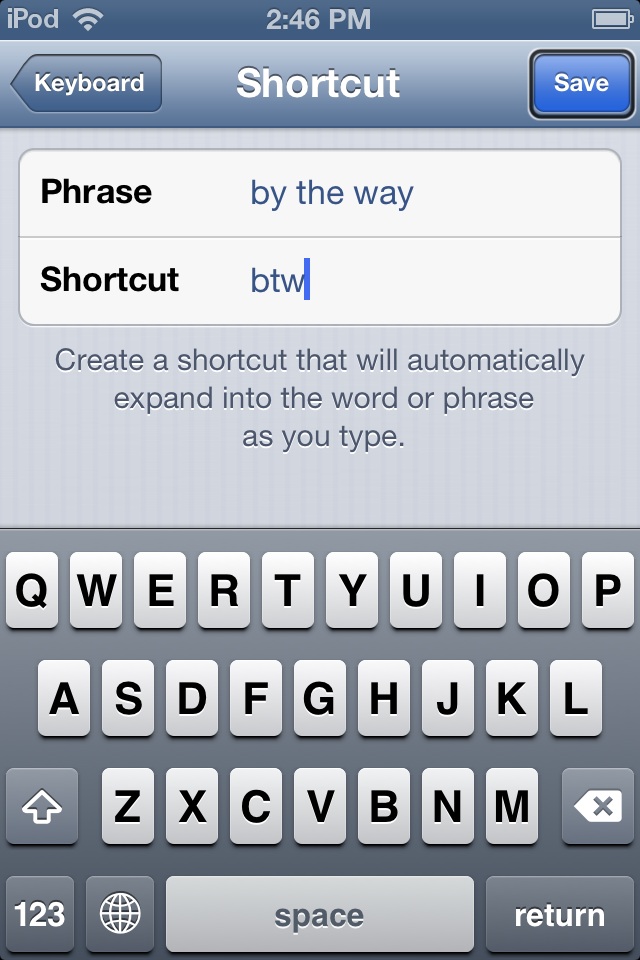
Task: Save the new shortcut
Action: pos(581,83)
